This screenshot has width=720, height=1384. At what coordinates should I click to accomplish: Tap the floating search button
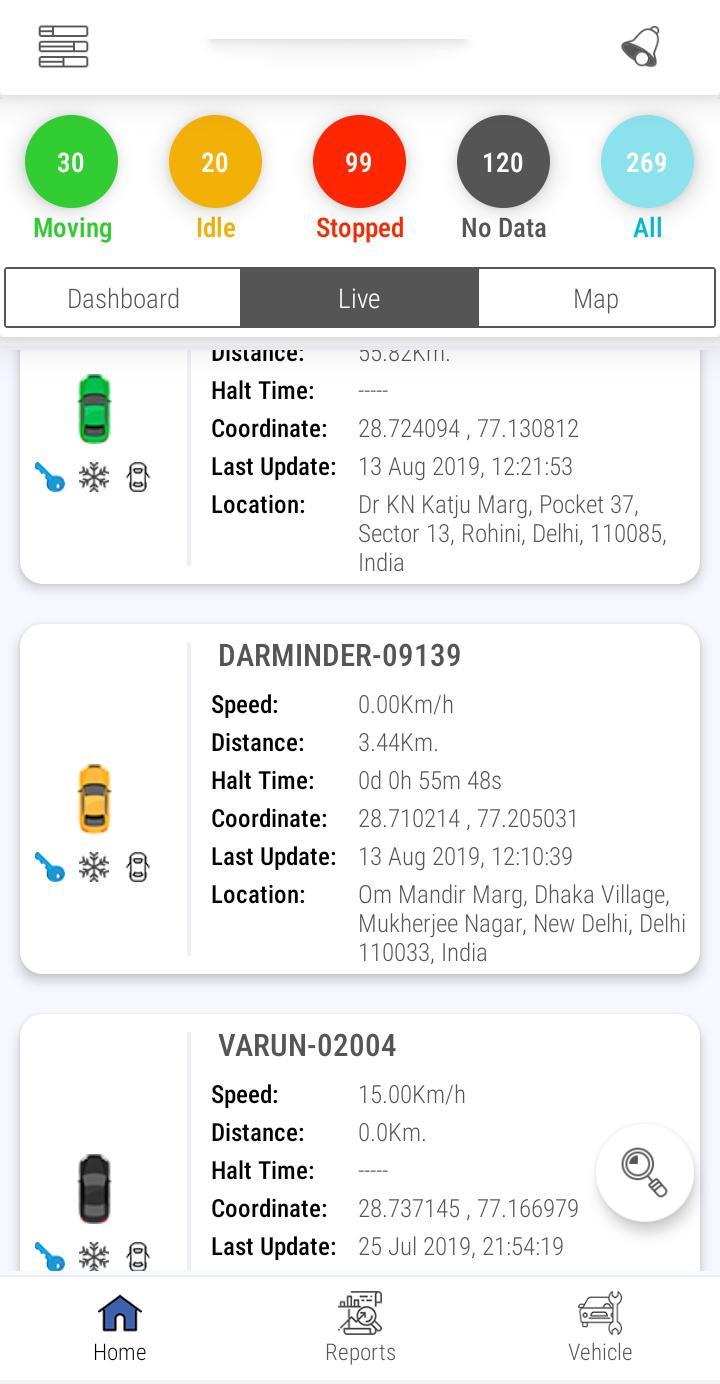[x=645, y=1173]
